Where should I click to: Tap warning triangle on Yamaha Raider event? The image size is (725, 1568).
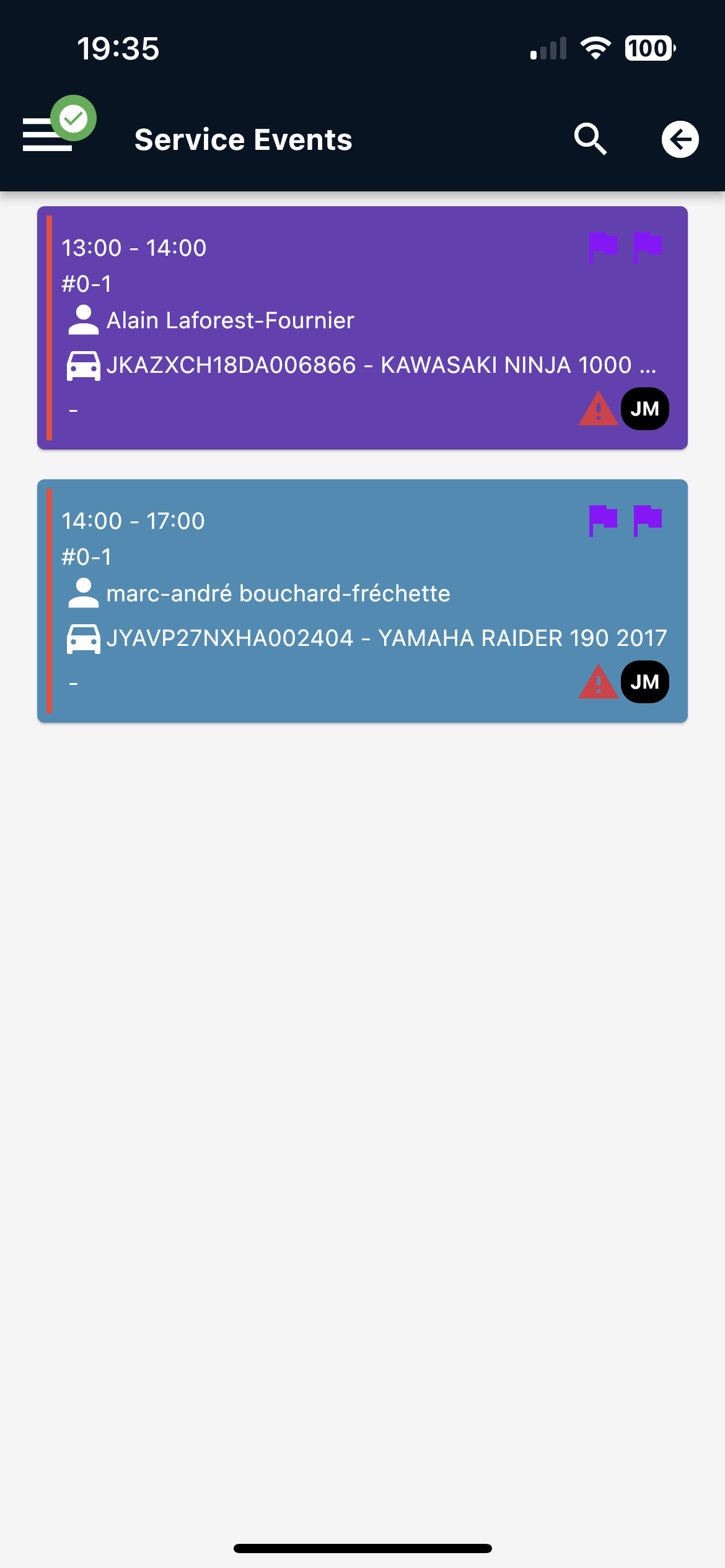click(x=598, y=682)
